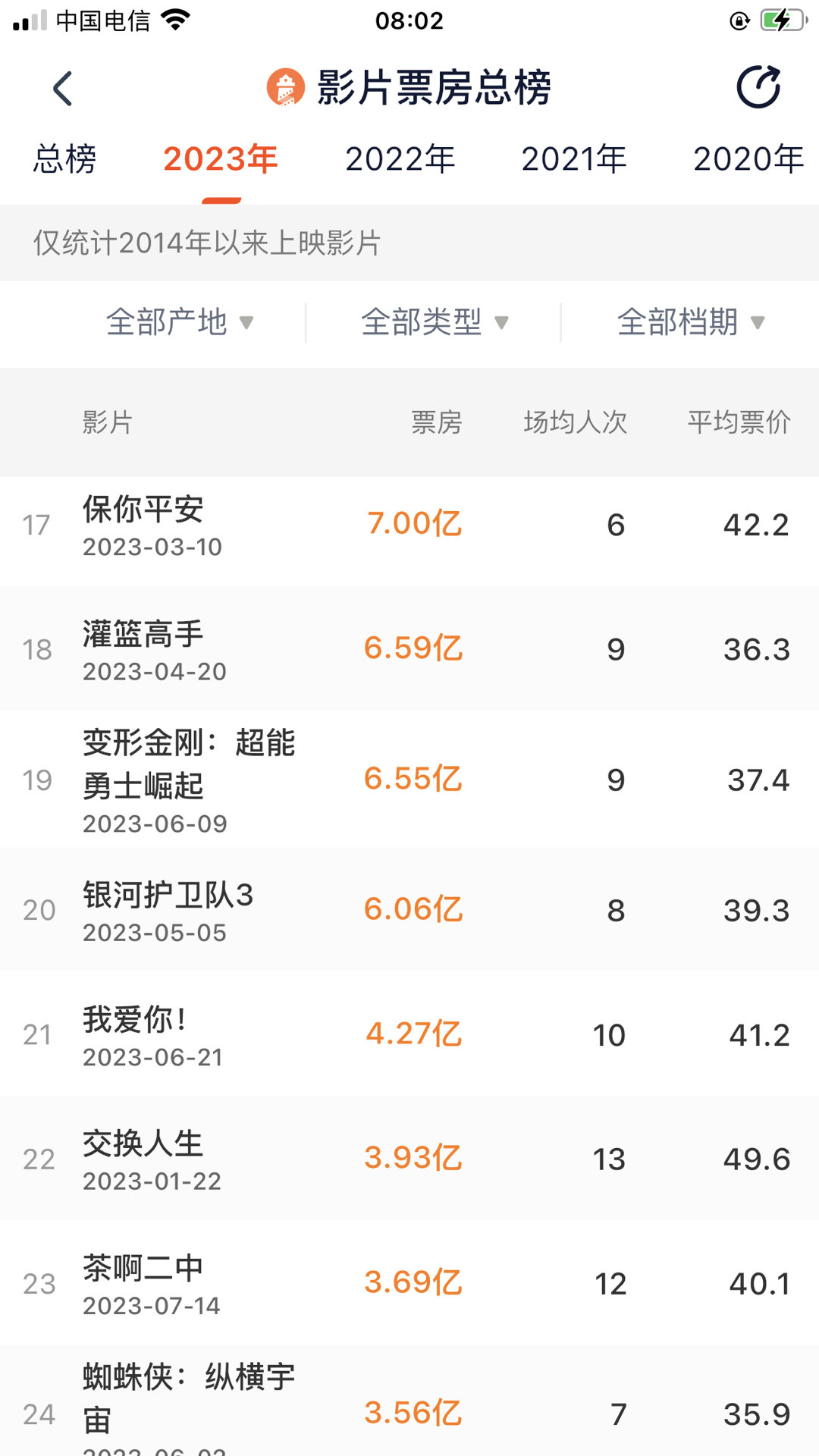Open the 灌篮高手 entry
The height and width of the screenshot is (1456, 819).
(409, 649)
